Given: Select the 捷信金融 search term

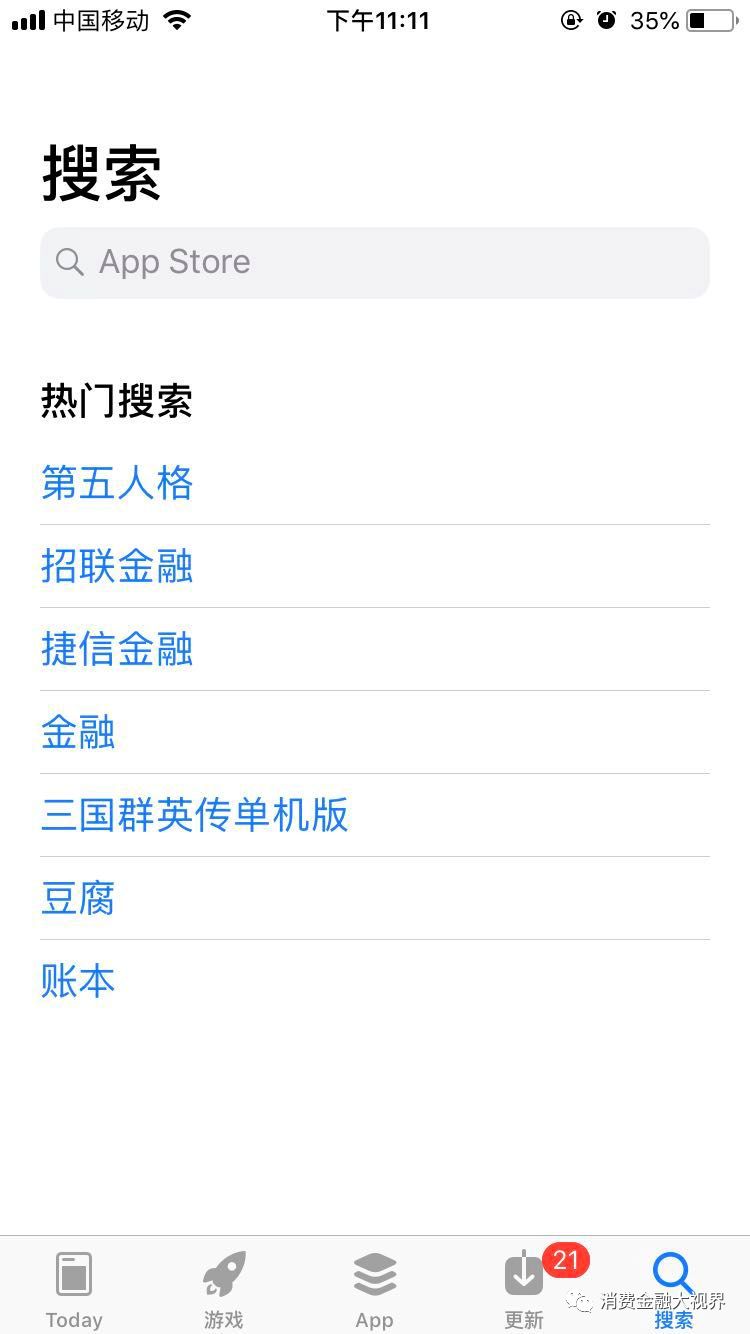Looking at the screenshot, I should pos(116,650).
